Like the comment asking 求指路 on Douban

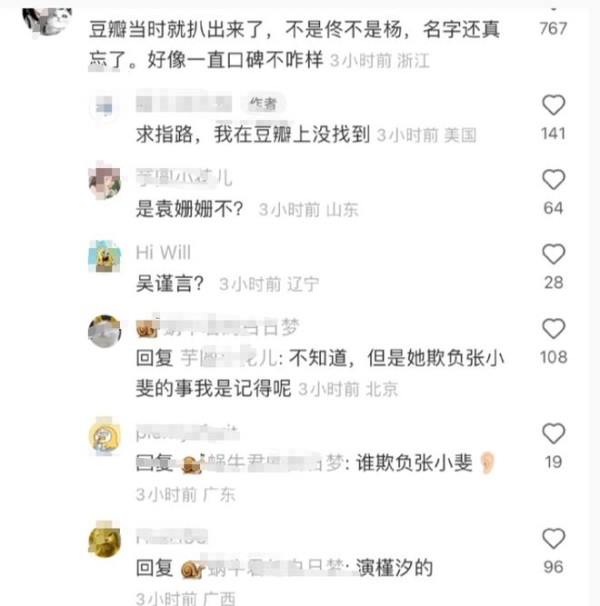click(553, 105)
